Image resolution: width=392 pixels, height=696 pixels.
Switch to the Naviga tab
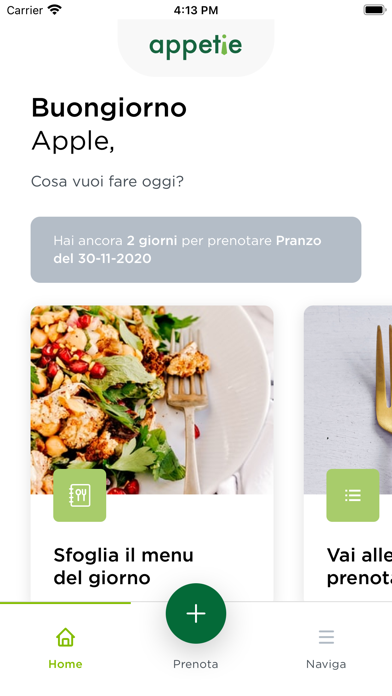326,649
